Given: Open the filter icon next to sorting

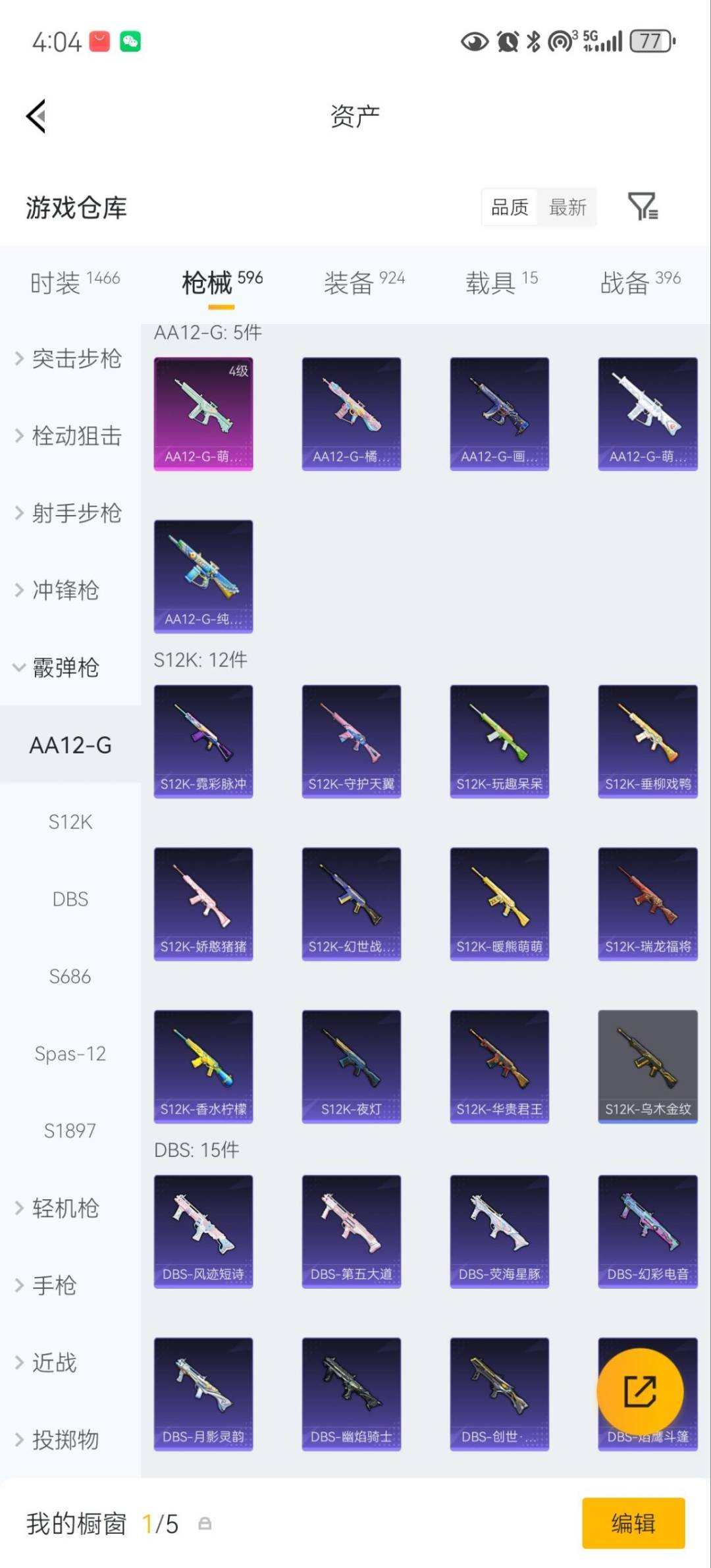Looking at the screenshot, I should pos(642,207).
